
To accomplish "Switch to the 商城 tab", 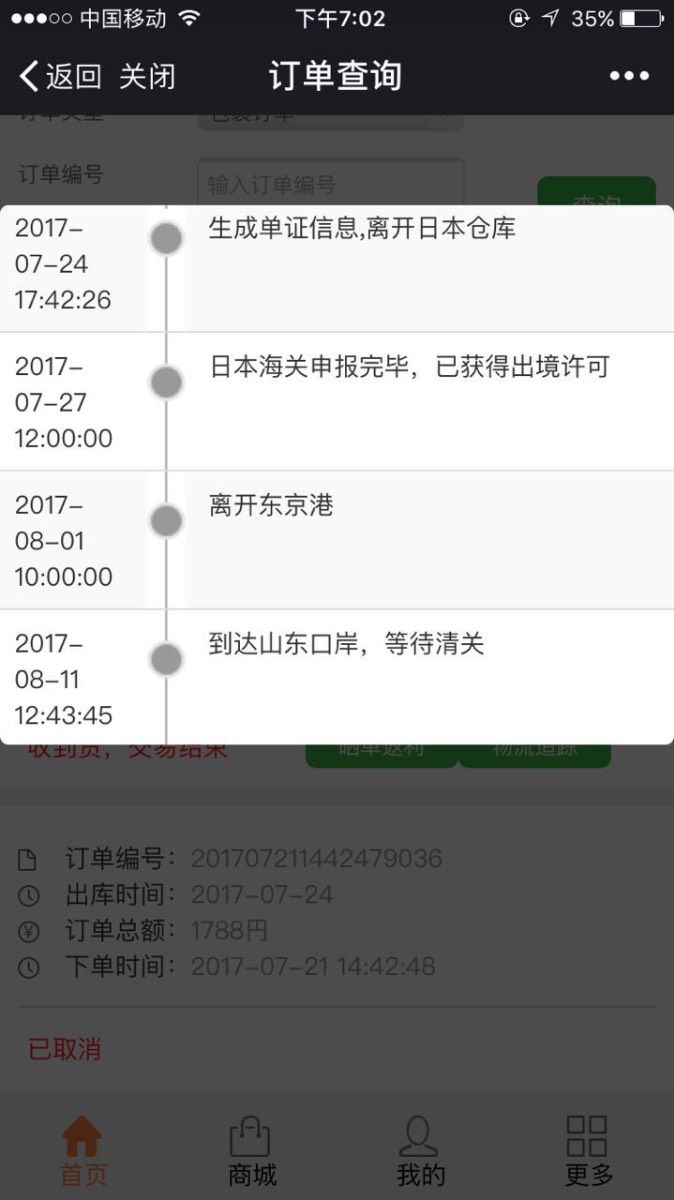I will click(x=251, y=1151).
